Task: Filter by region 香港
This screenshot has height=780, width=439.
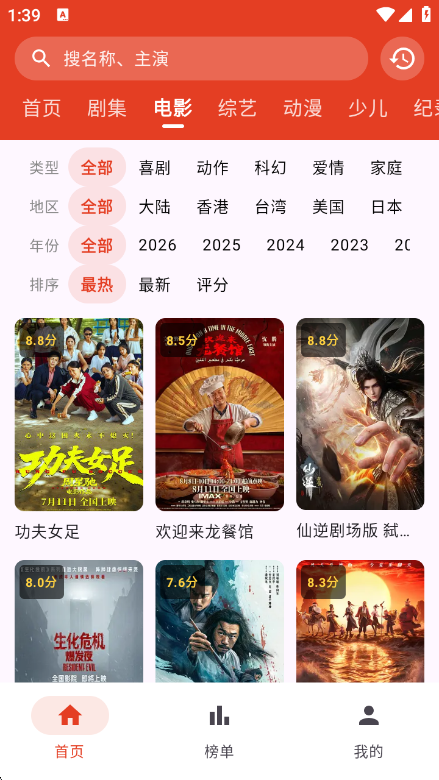Action: point(212,206)
